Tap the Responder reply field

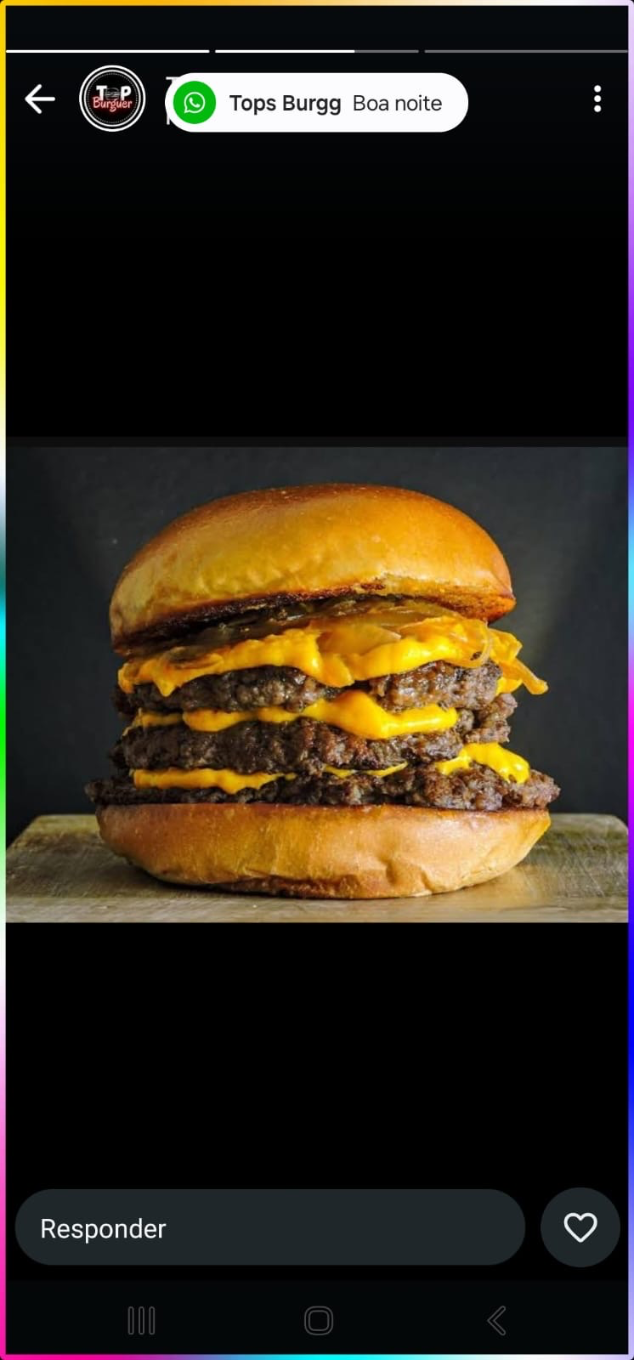[x=270, y=1228]
